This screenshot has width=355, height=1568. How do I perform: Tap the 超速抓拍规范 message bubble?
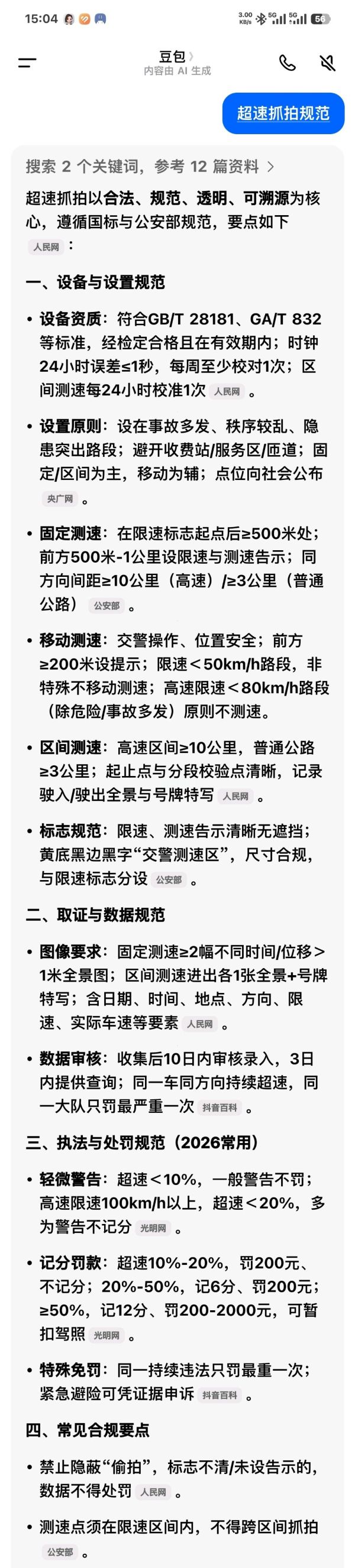(x=283, y=113)
